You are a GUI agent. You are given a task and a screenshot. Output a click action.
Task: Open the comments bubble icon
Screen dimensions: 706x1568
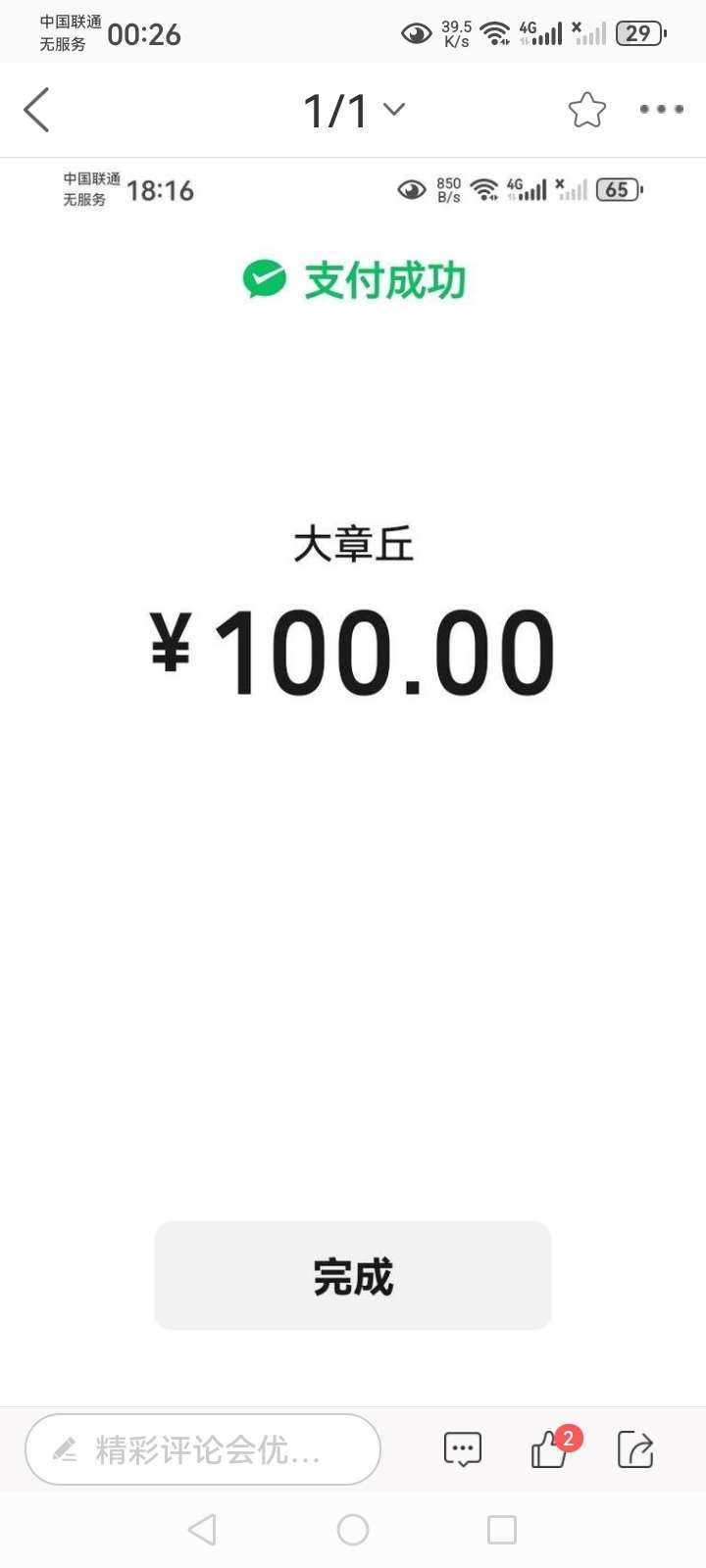tap(463, 1449)
